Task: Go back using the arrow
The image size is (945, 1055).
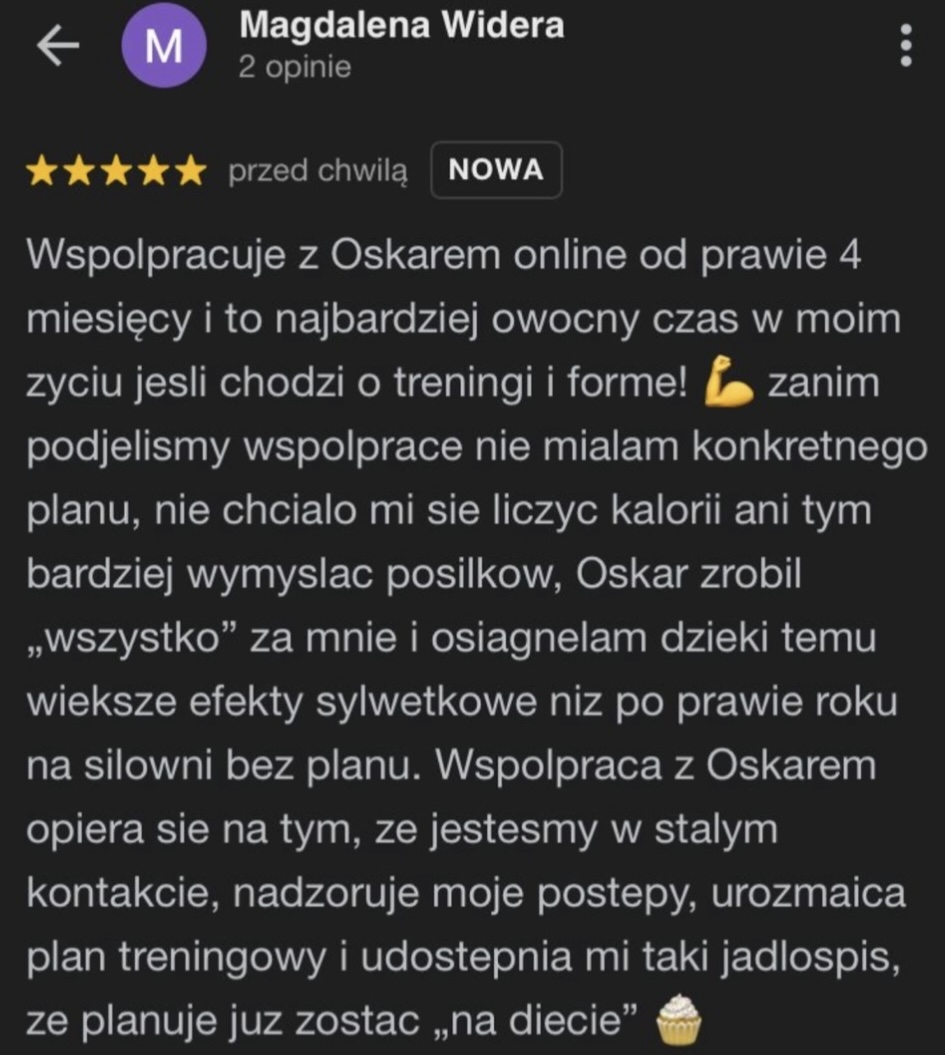Action: (57, 47)
